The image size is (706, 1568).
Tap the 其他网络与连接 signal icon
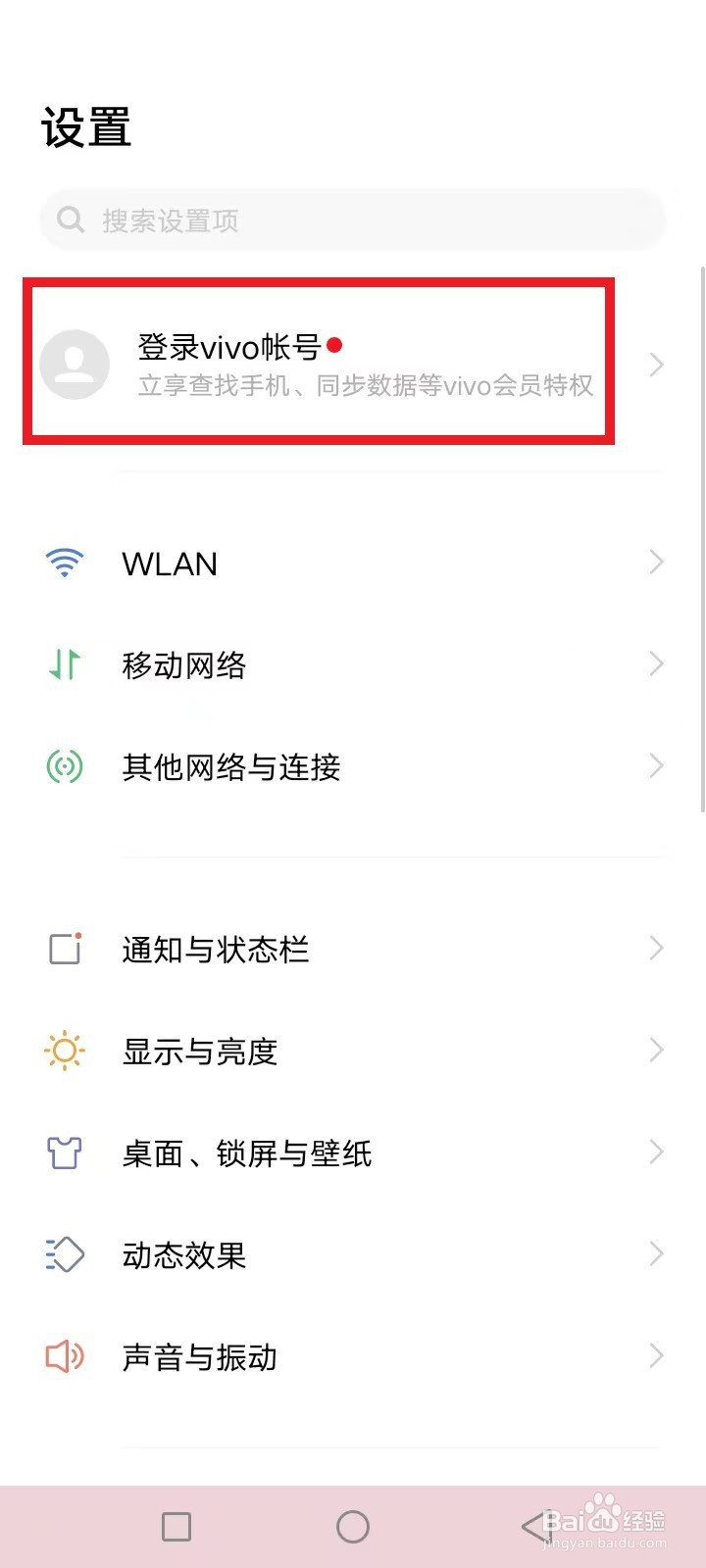pos(63,766)
